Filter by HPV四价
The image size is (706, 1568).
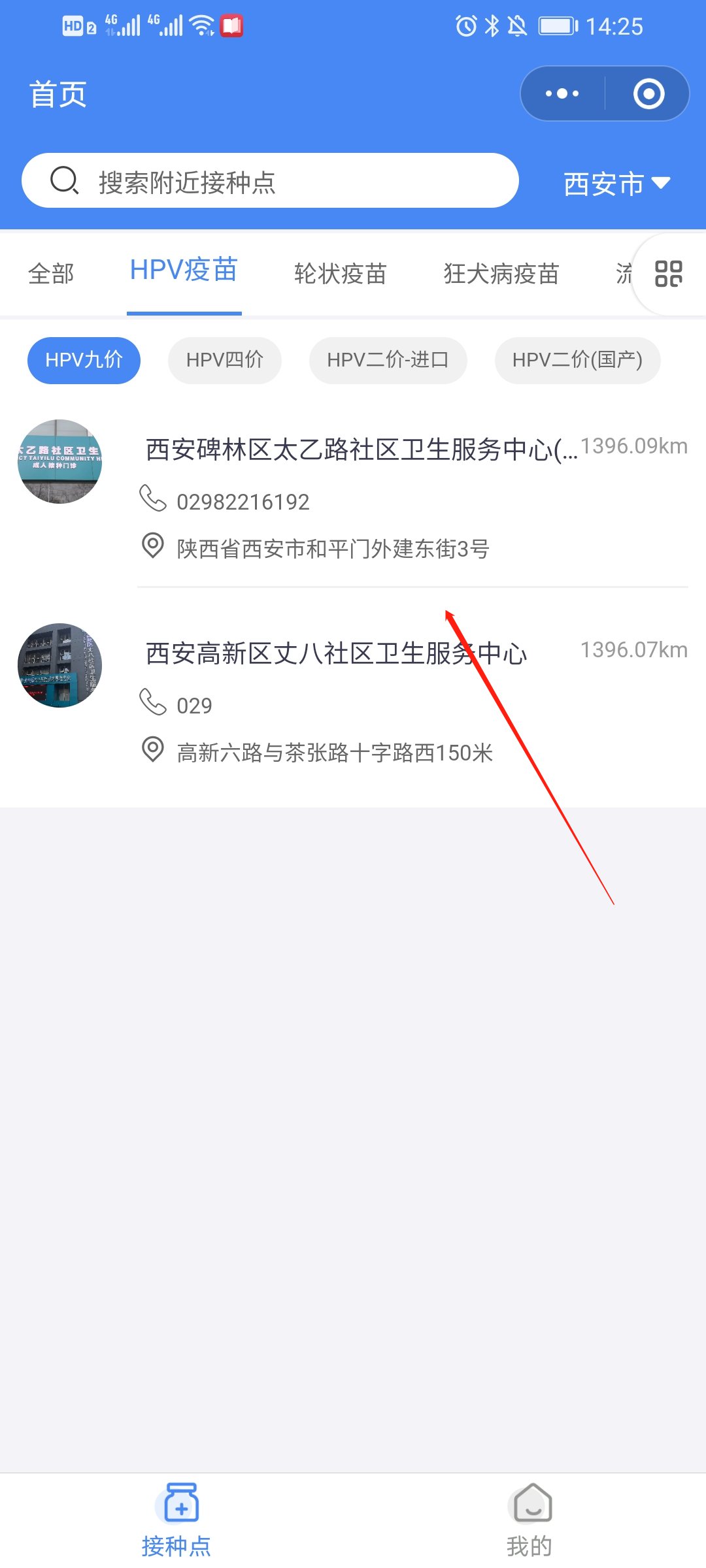click(x=224, y=360)
